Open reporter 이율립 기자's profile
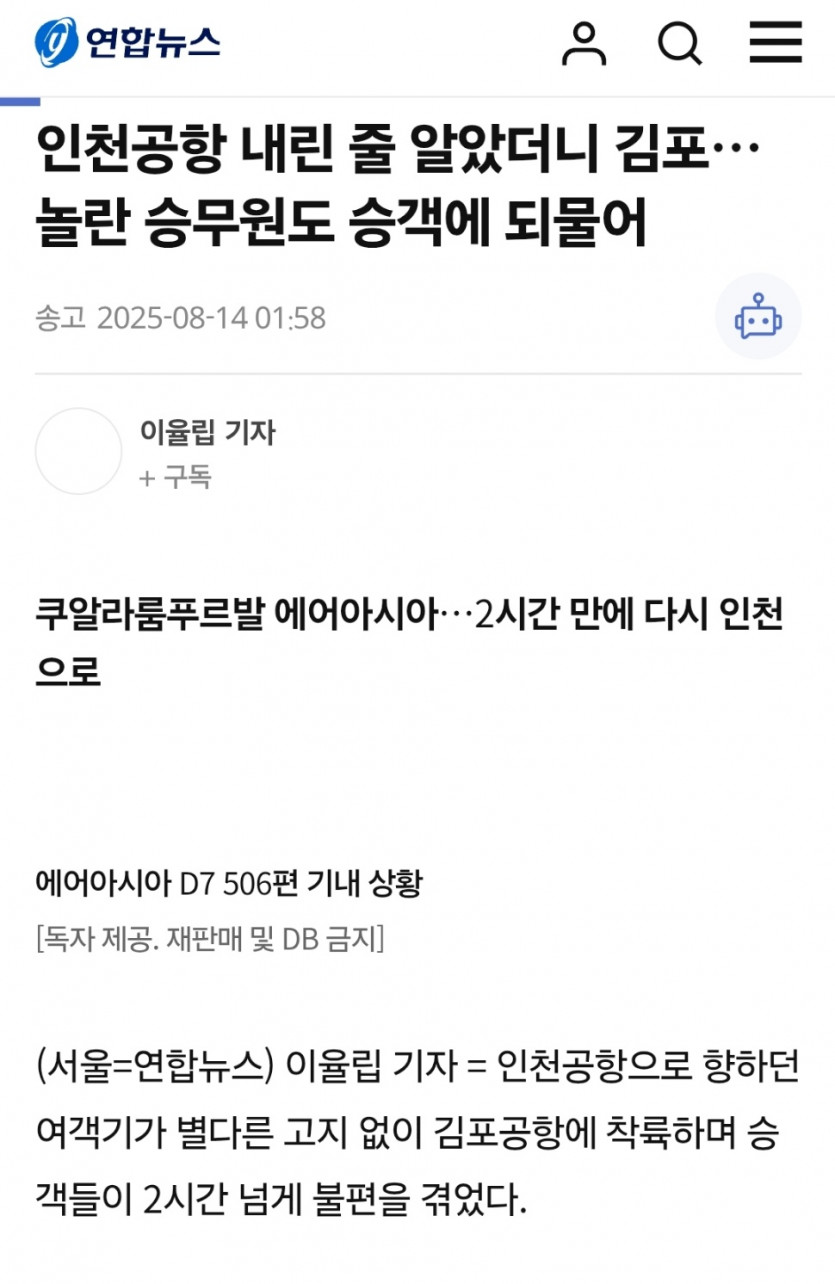This screenshot has width=835, height=1284. tap(208, 433)
